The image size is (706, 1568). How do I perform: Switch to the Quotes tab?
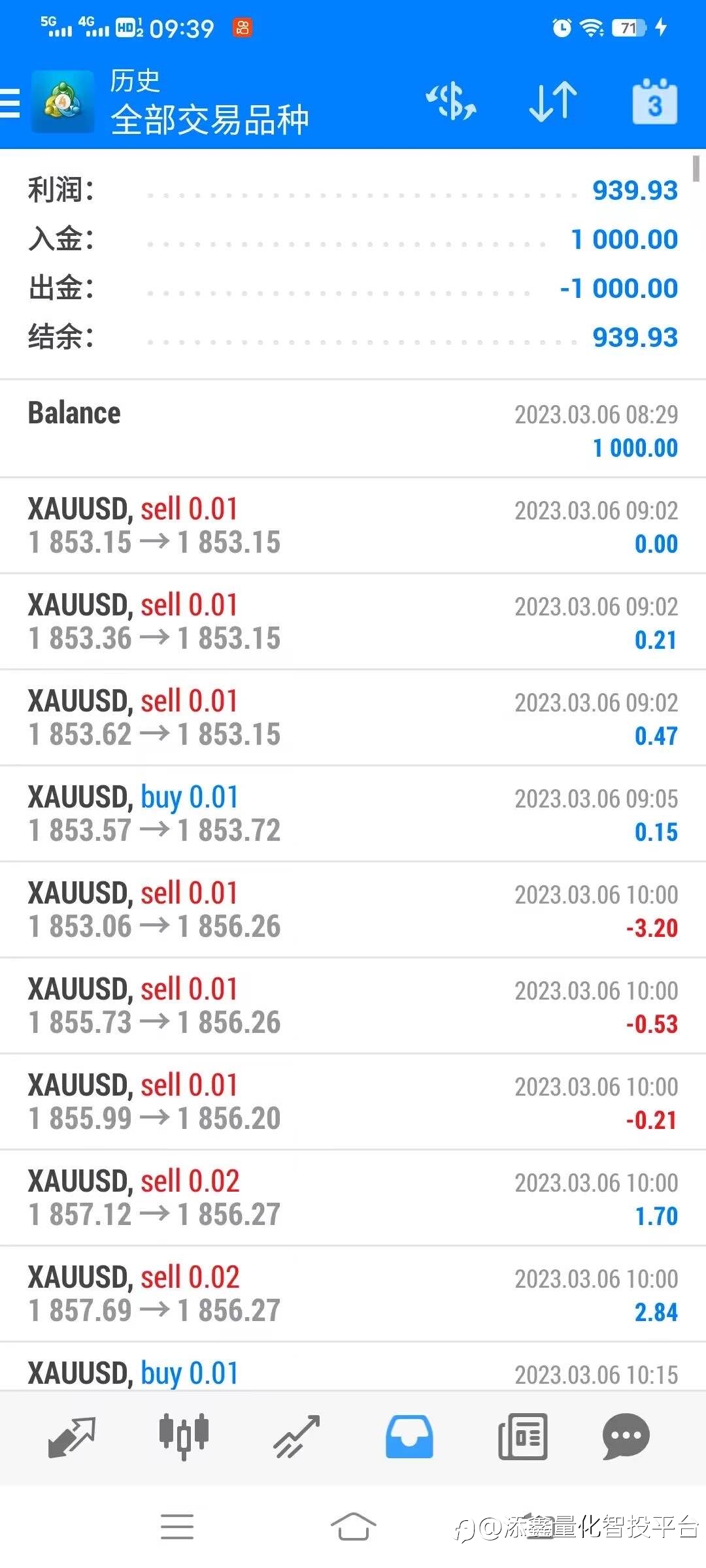pyautogui.click(x=72, y=1437)
